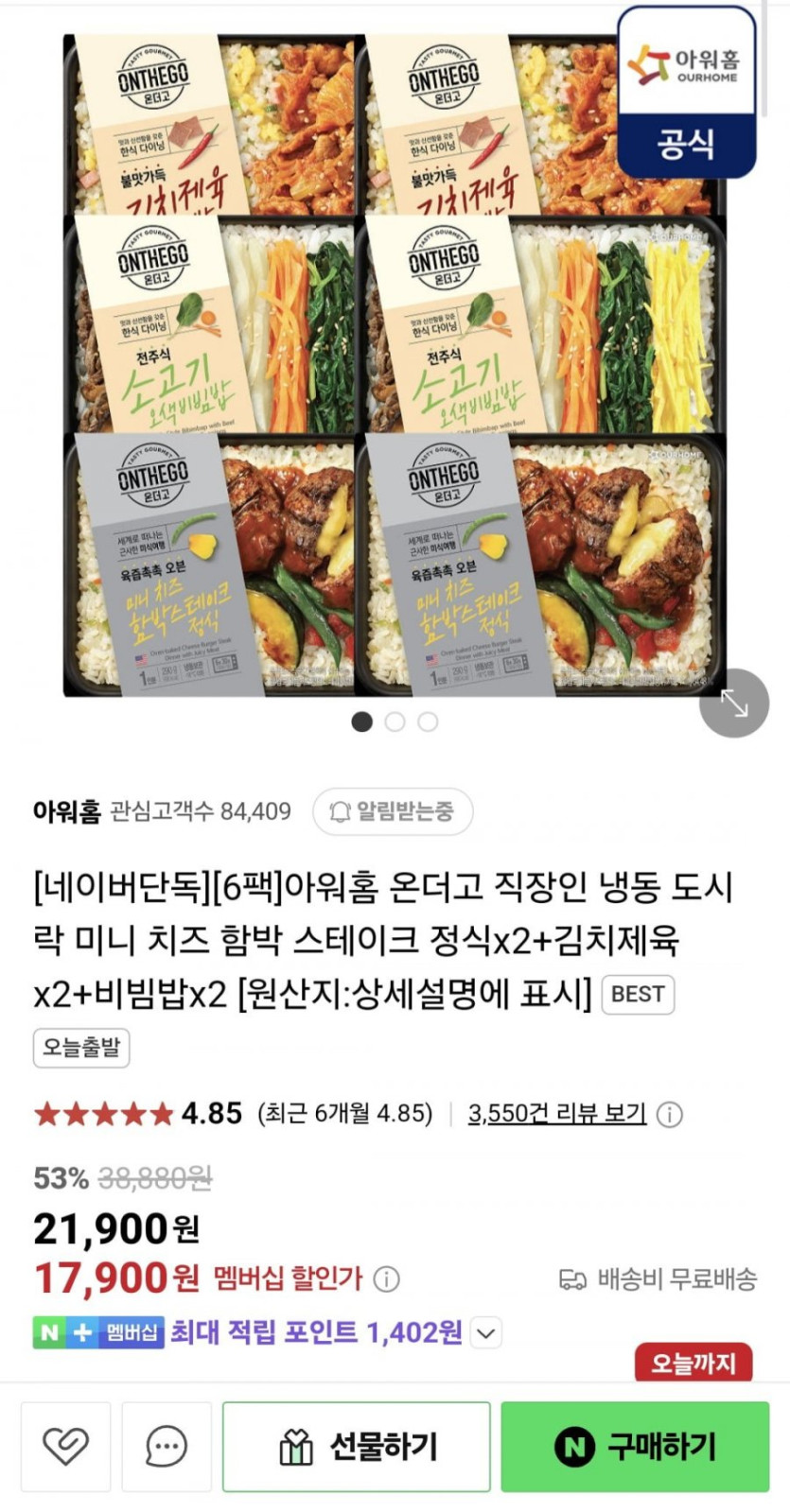Tap the 구매하기 purchase button

[x=635, y=1446]
